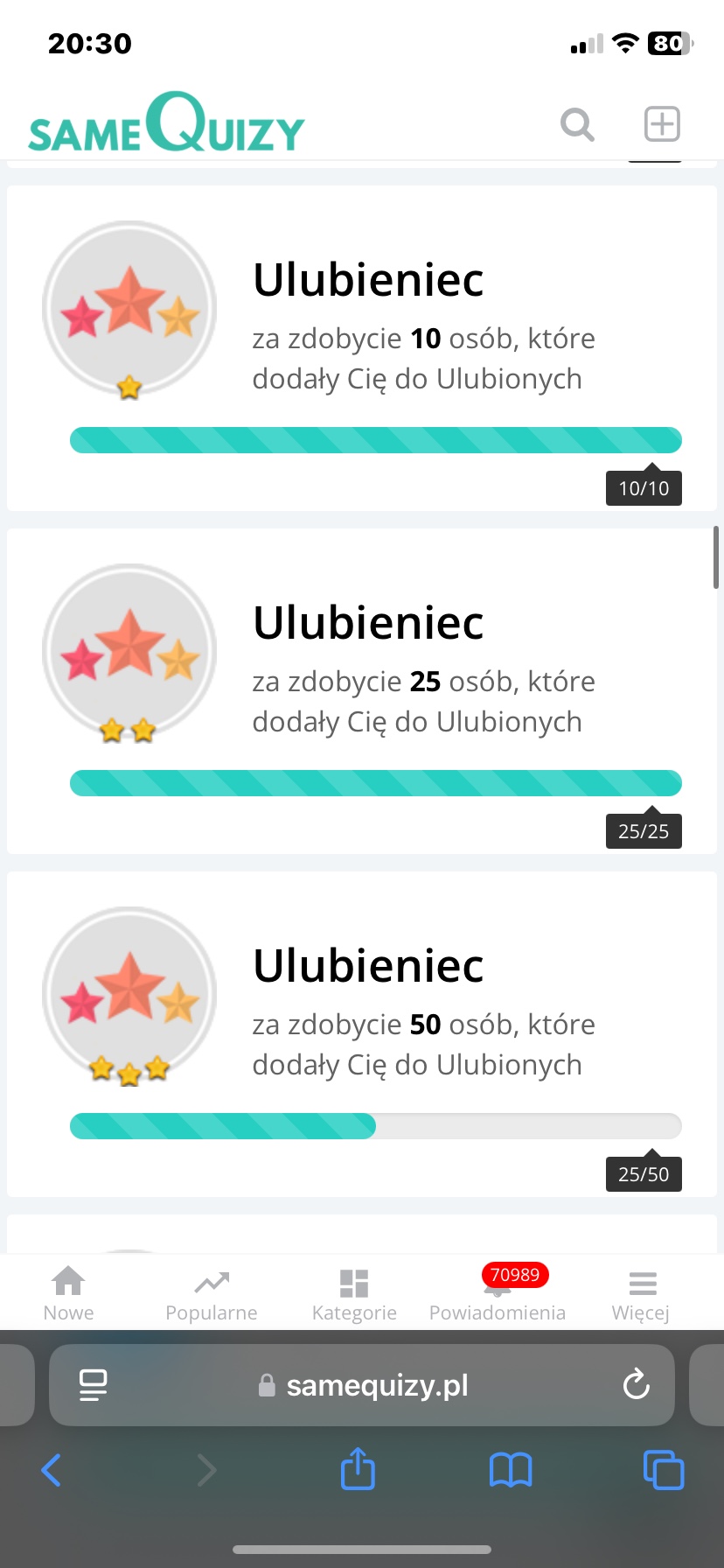The height and width of the screenshot is (1568, 724).
Task: Tap the samequizy.pl address bar
Action: click(x=376, y=1385)
